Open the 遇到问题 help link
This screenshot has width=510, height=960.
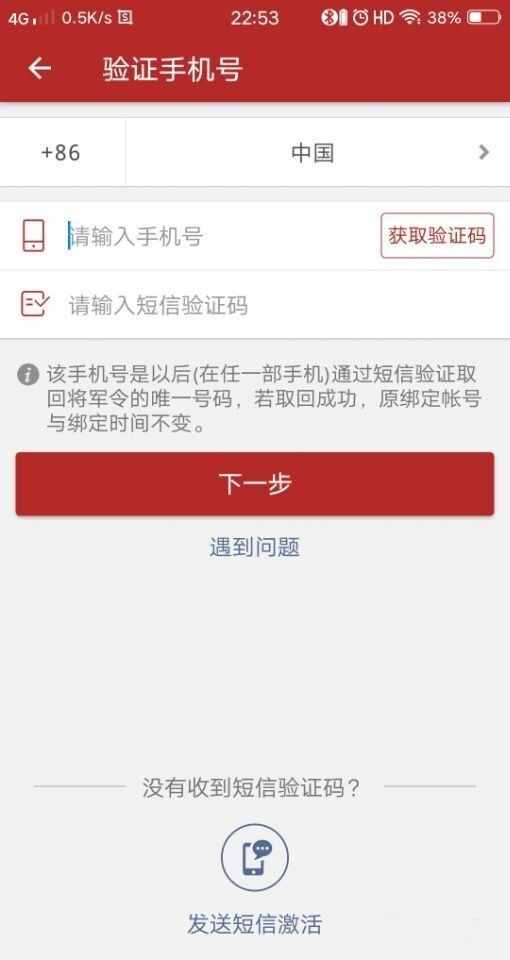pyautogui.click(x=255, y=547)
